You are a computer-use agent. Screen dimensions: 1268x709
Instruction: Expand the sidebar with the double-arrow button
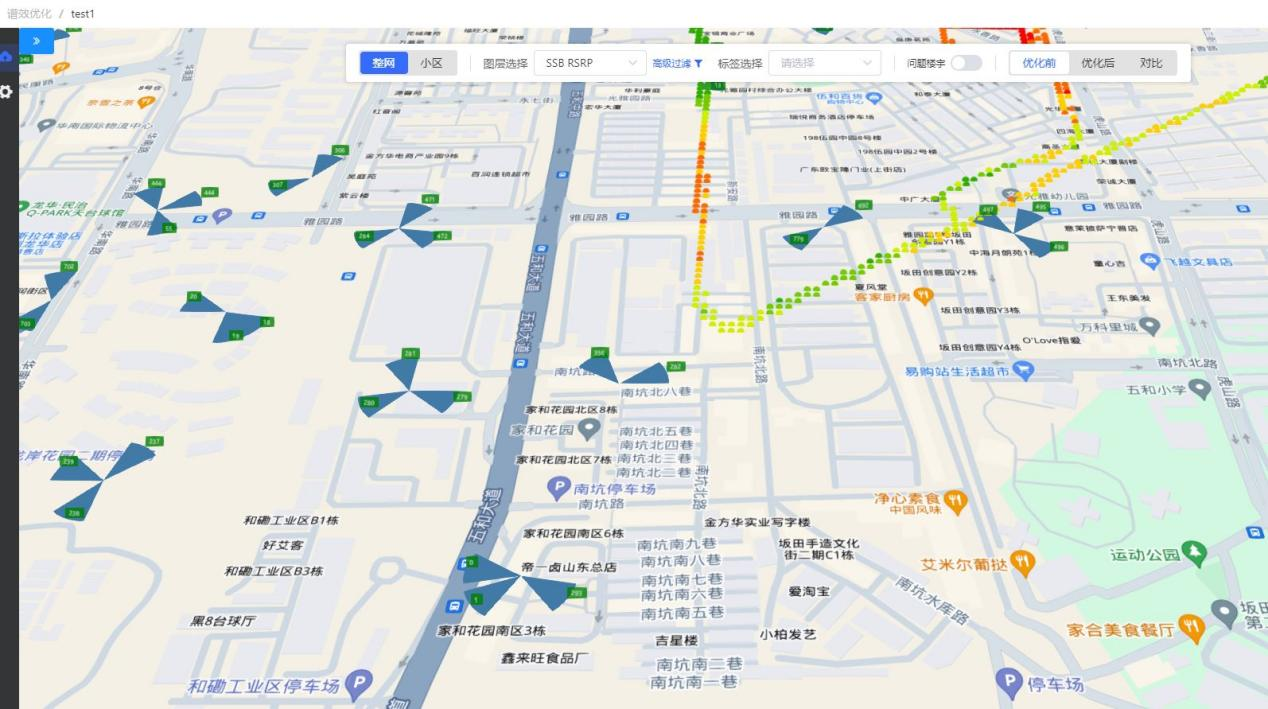(x=36, y=41)
